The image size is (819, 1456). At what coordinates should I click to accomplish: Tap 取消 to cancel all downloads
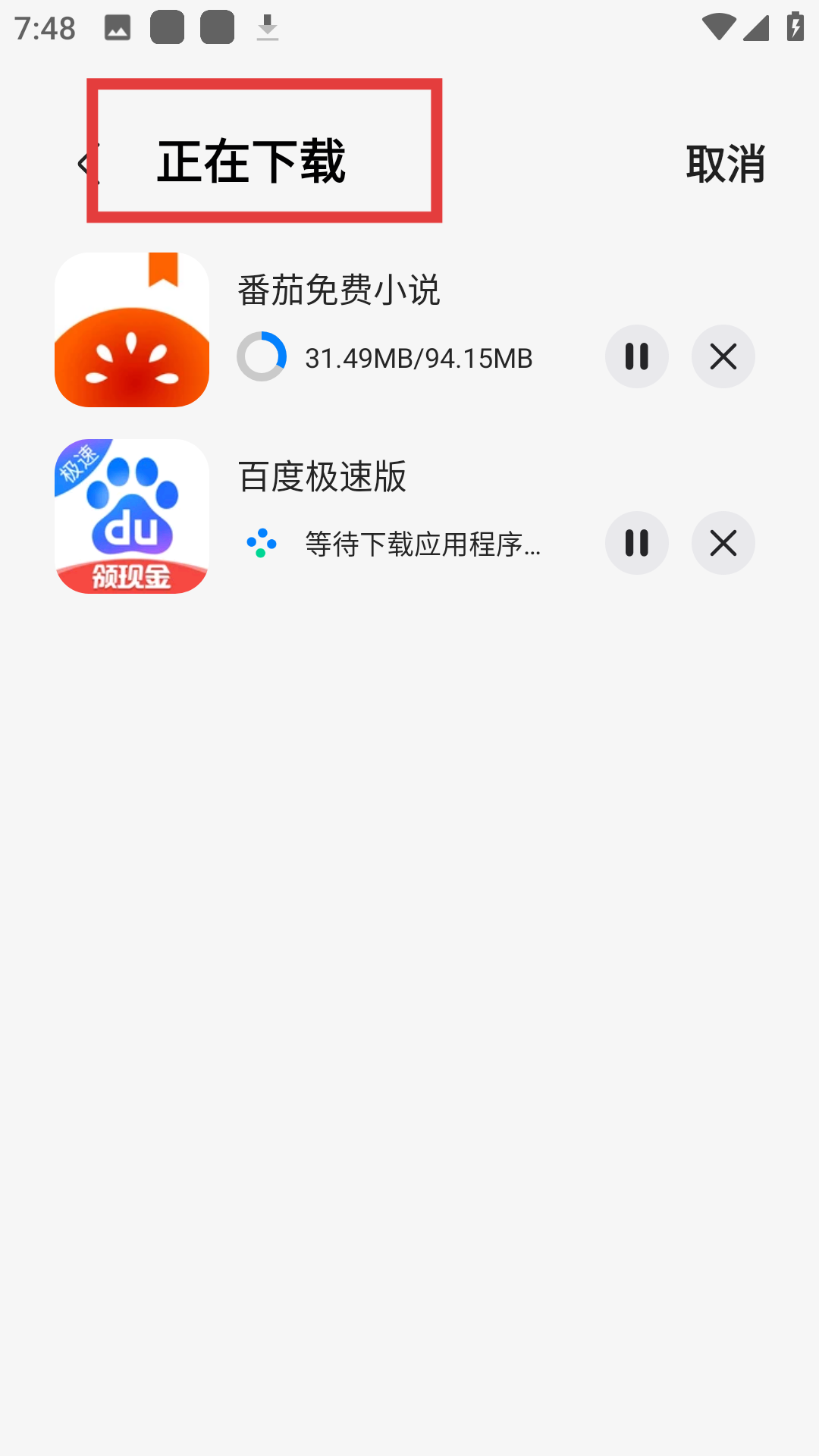coord(725,164)
